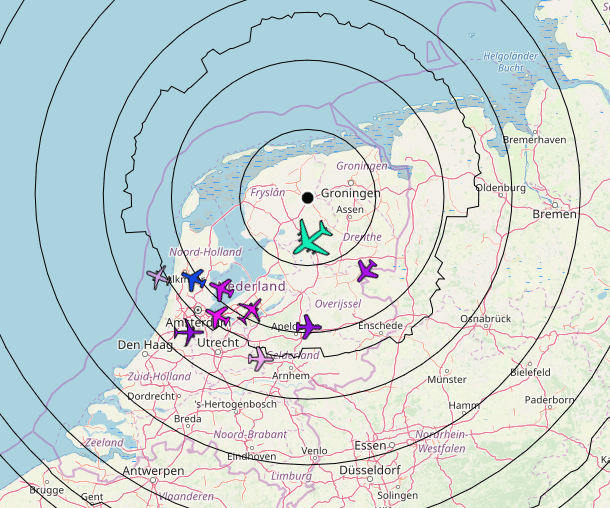
Task: Select the blue aircraft near Alkmaar
Action: (x=193, y=279)
